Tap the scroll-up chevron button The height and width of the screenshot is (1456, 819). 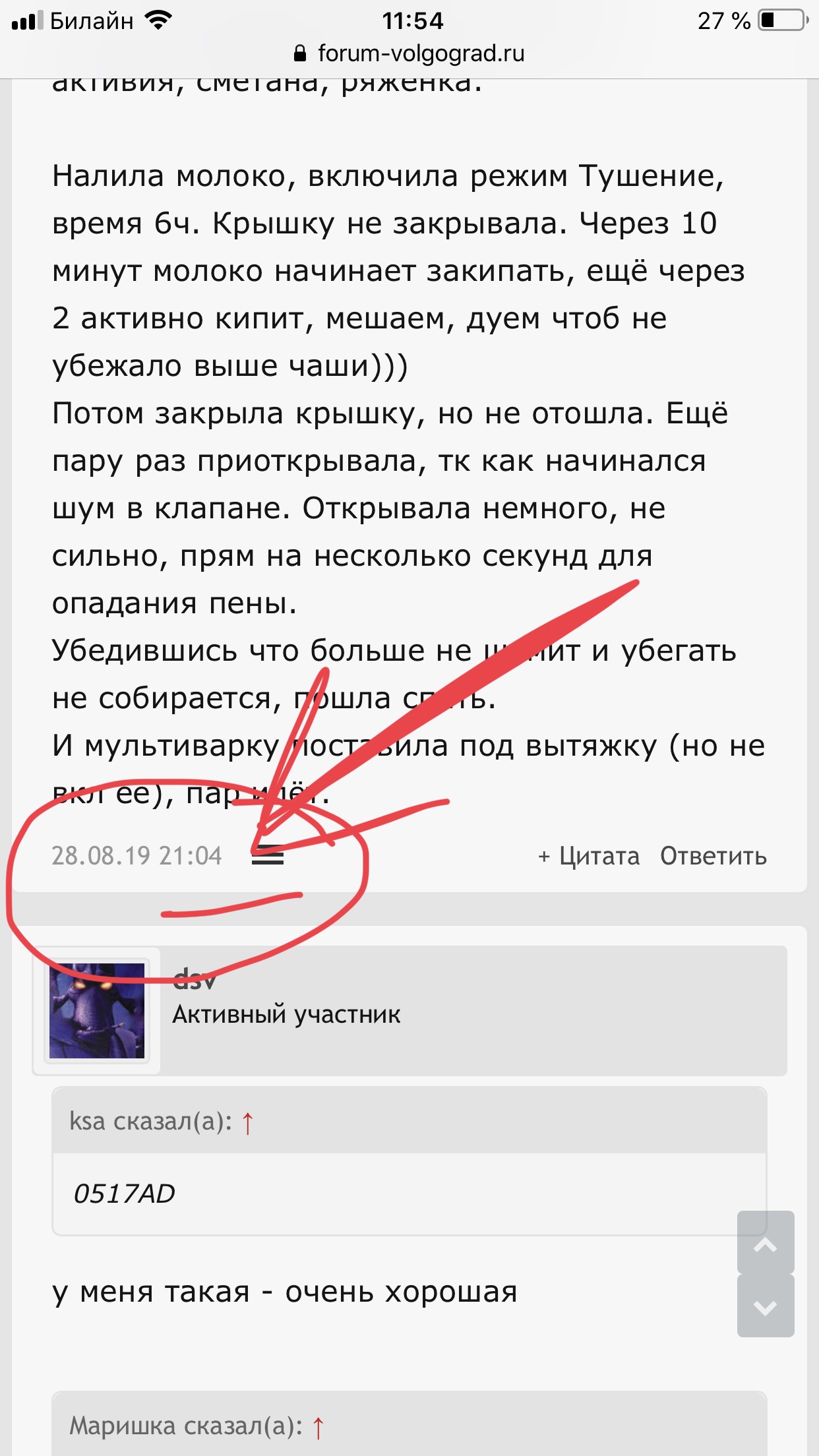(x=765, y=1244)
